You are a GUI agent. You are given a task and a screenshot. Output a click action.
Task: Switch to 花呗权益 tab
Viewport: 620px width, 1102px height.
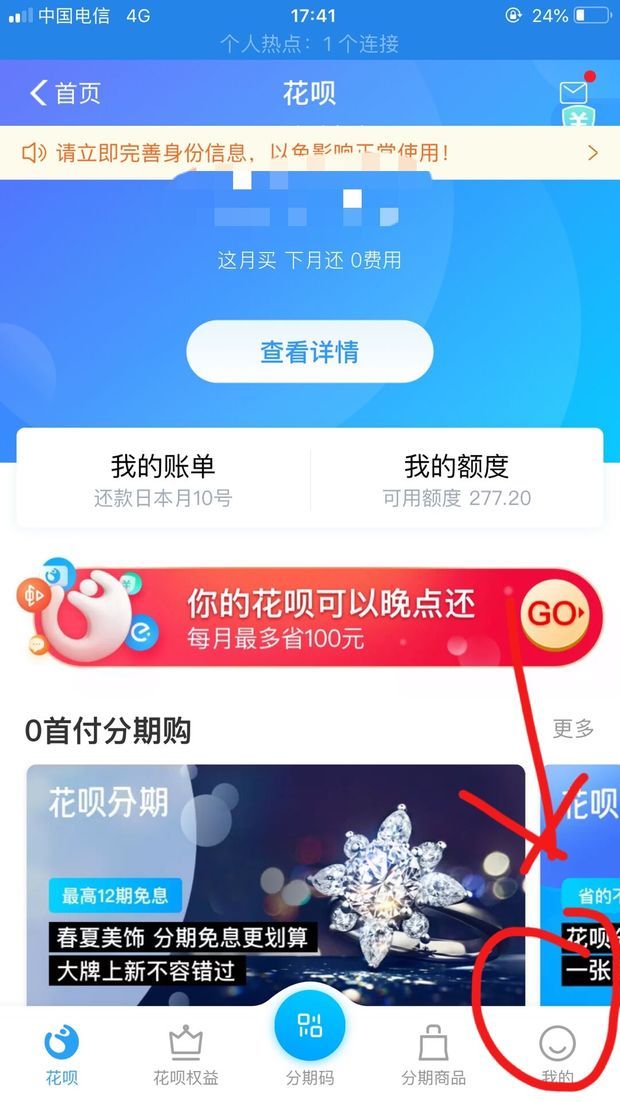(185, 1054)
